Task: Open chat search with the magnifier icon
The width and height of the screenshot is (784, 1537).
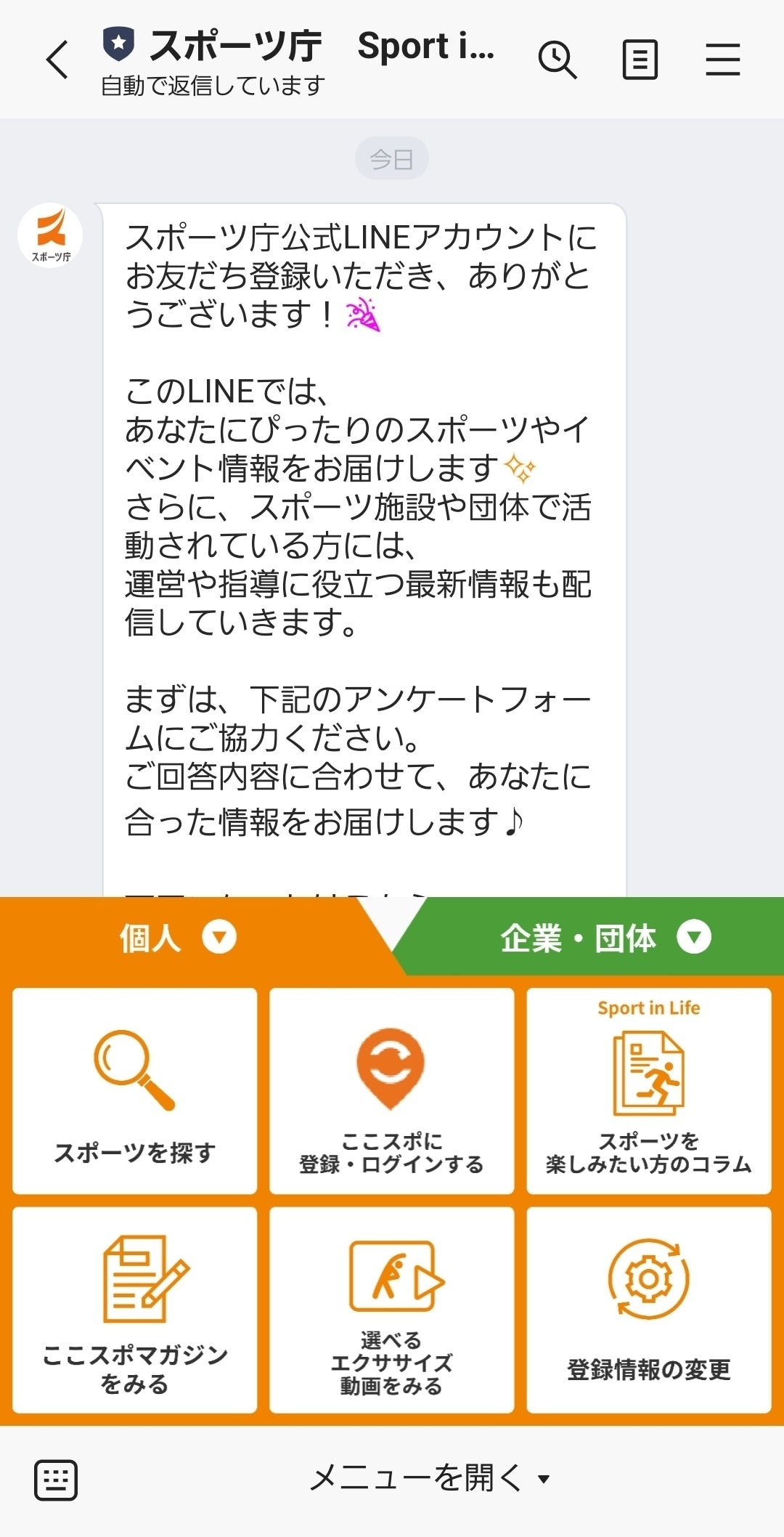Action: (557, 60)
